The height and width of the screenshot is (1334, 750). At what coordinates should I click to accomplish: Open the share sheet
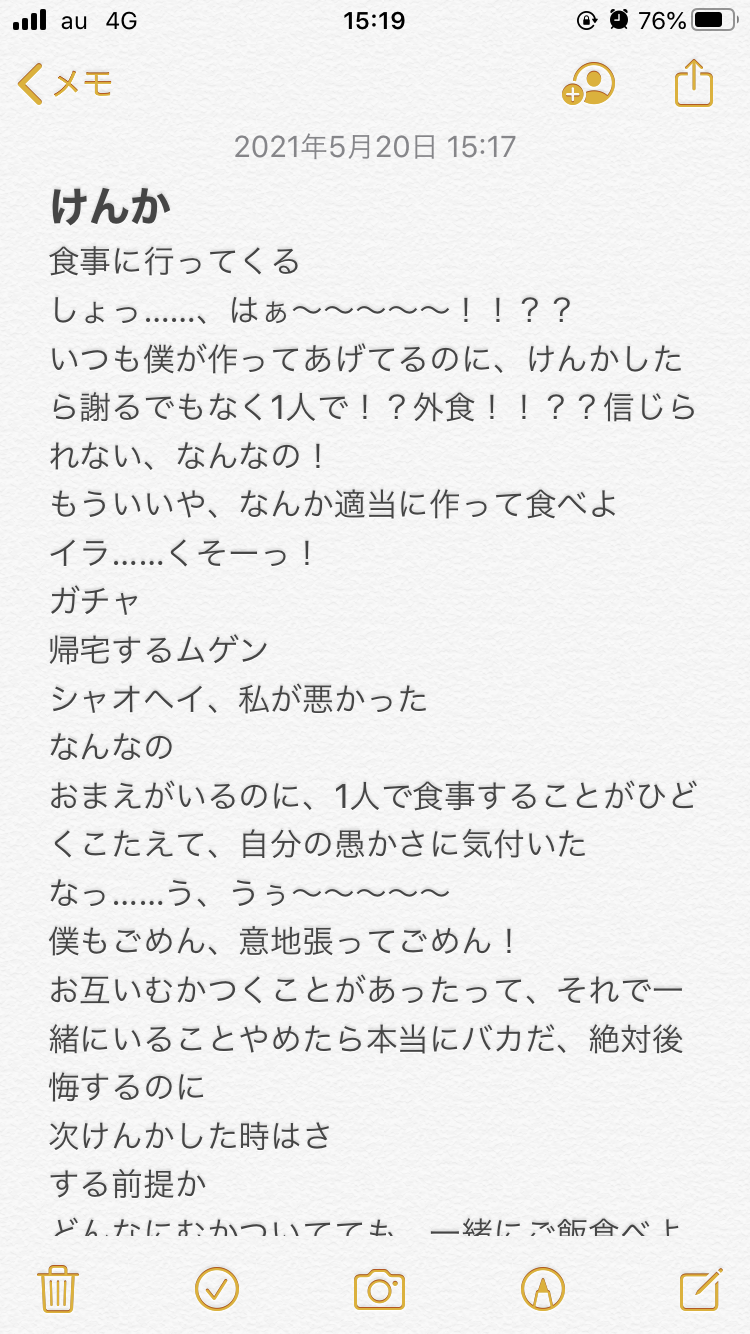(693, 83)
